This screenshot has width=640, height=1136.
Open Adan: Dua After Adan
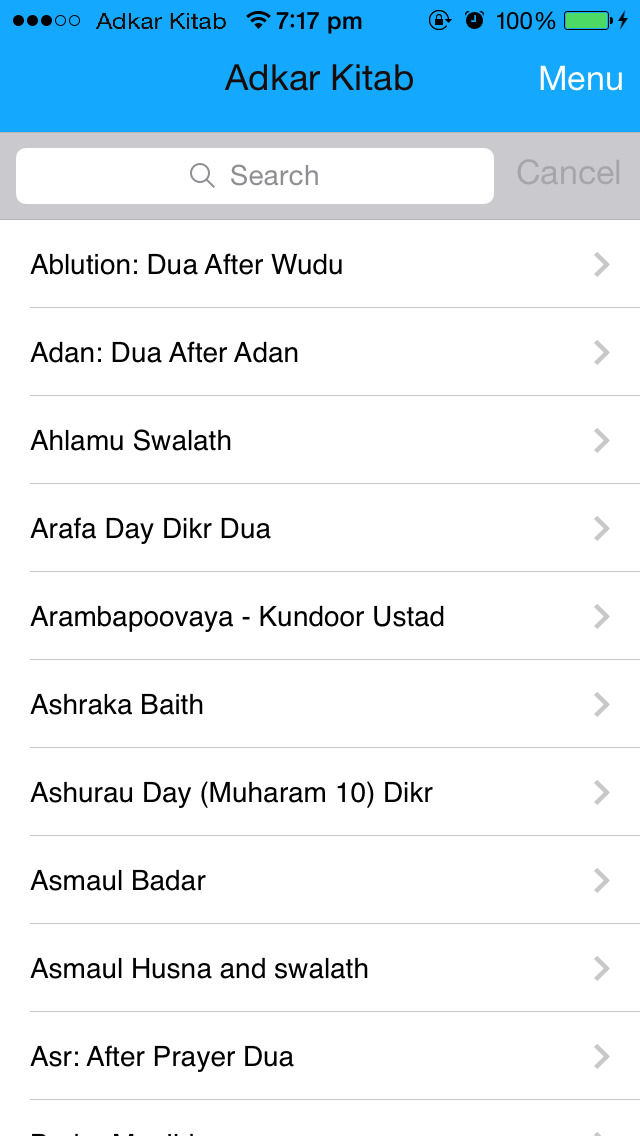click(x=320, y=352)
